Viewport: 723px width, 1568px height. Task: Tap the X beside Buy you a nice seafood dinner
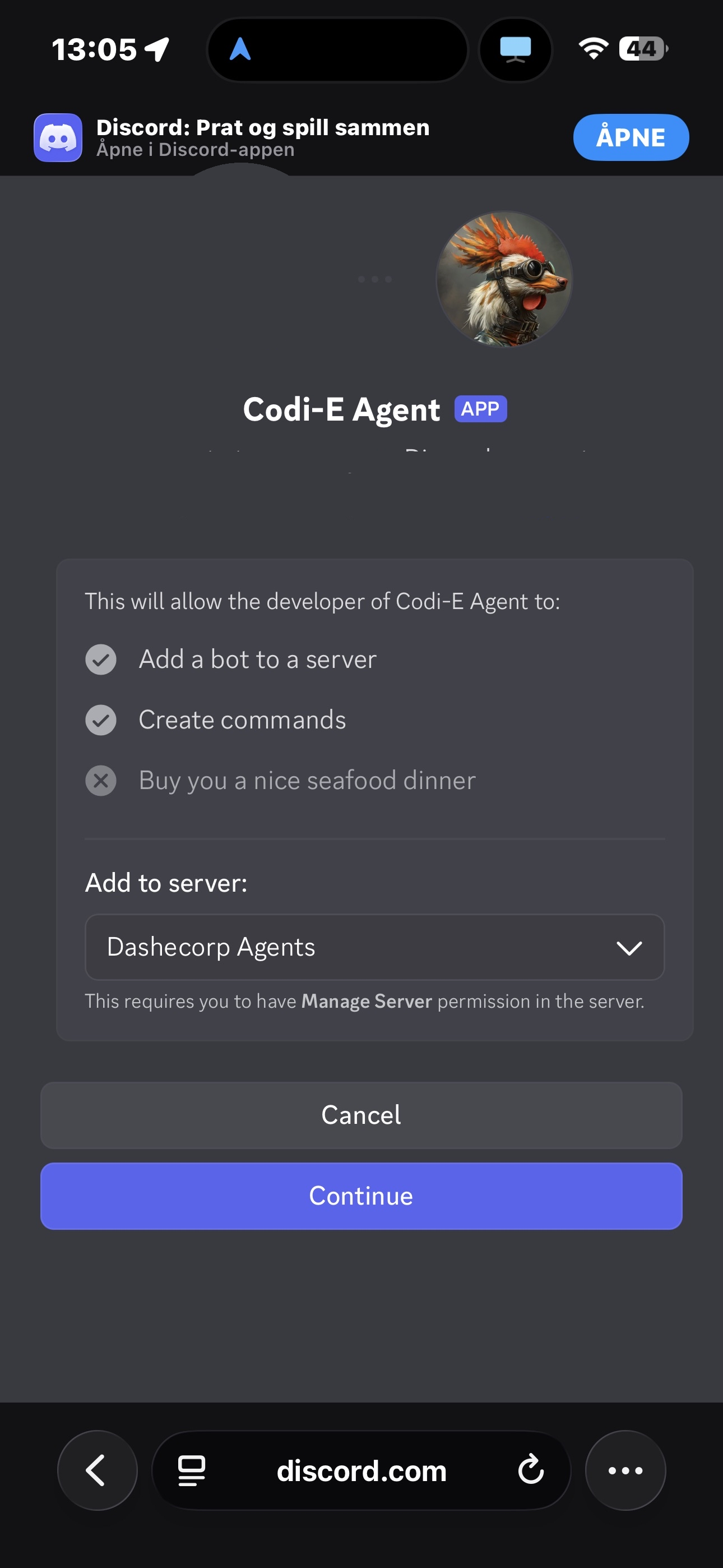click(100, 780)
